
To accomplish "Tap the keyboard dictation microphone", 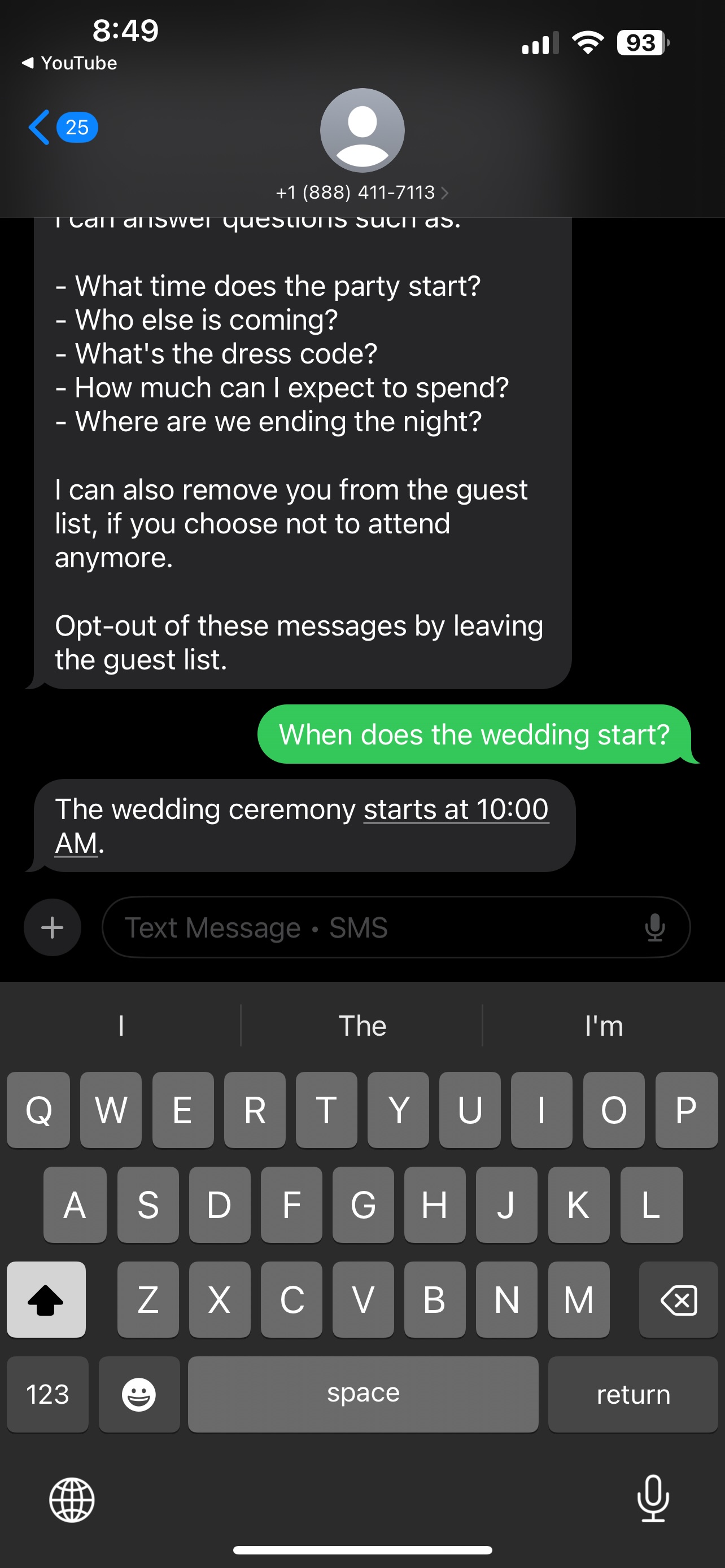I will 653,1499.
